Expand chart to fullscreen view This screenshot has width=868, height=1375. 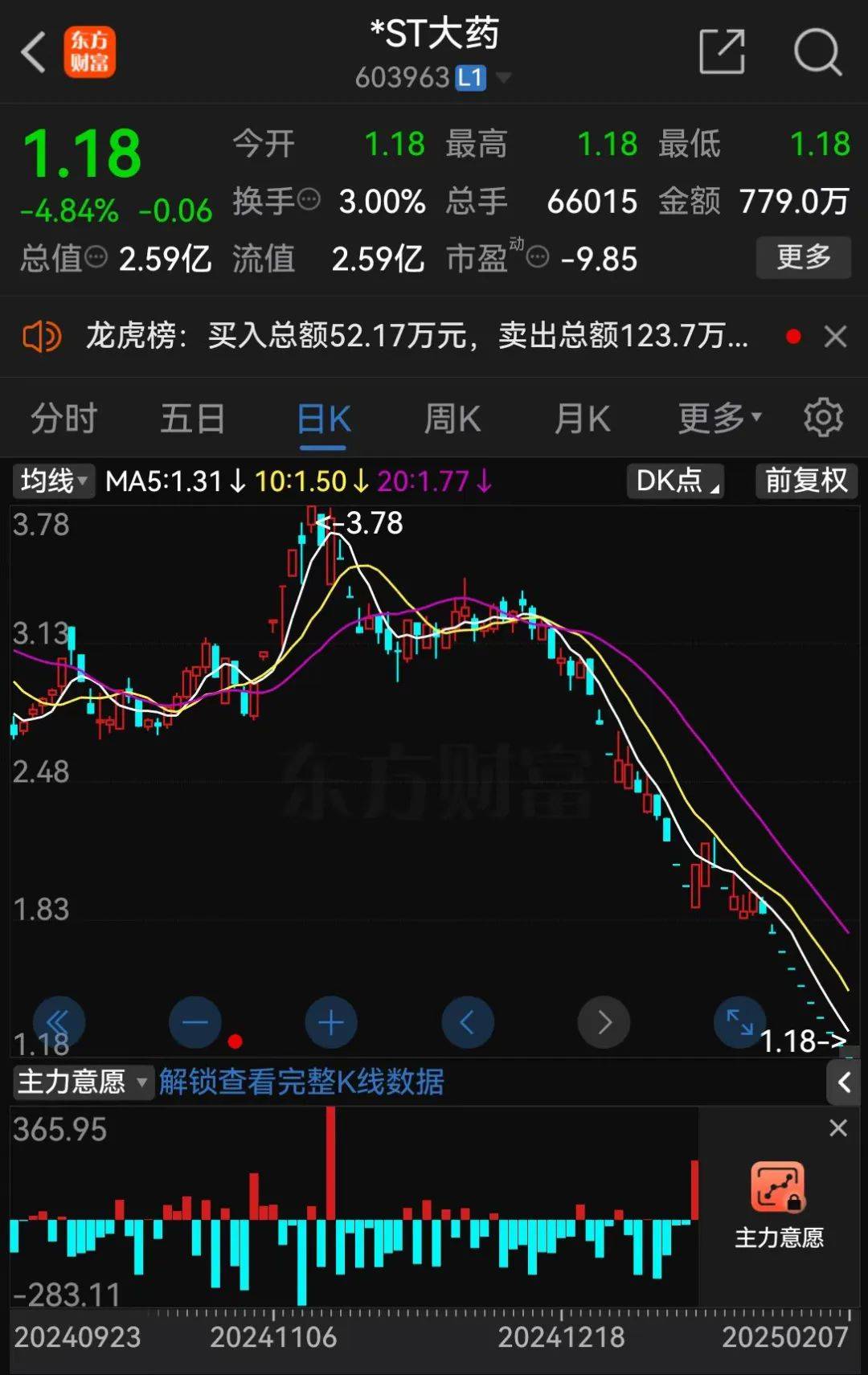coord(739,1021)
